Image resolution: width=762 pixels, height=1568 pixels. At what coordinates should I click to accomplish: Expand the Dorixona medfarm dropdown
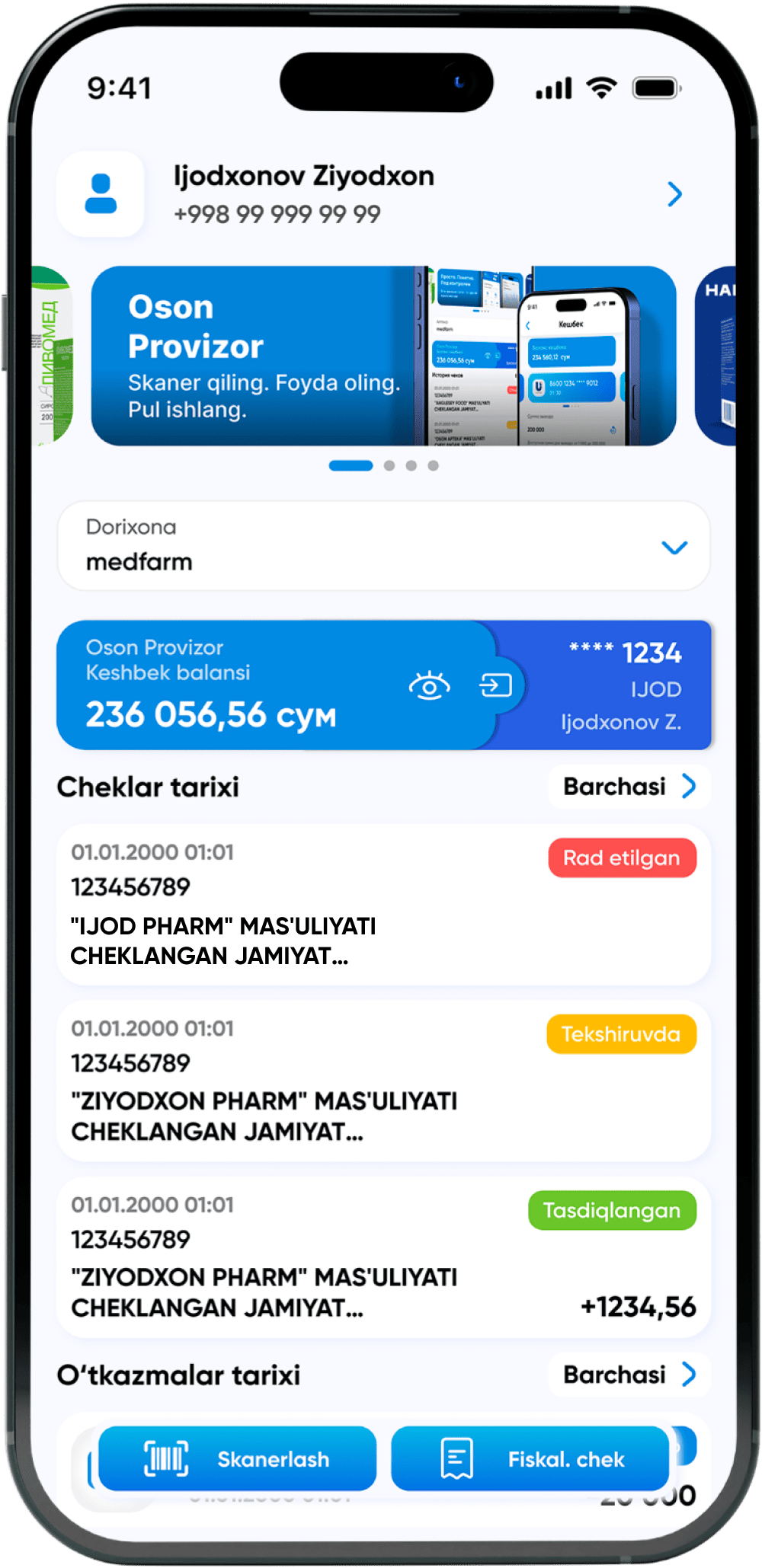coord(383,546)
